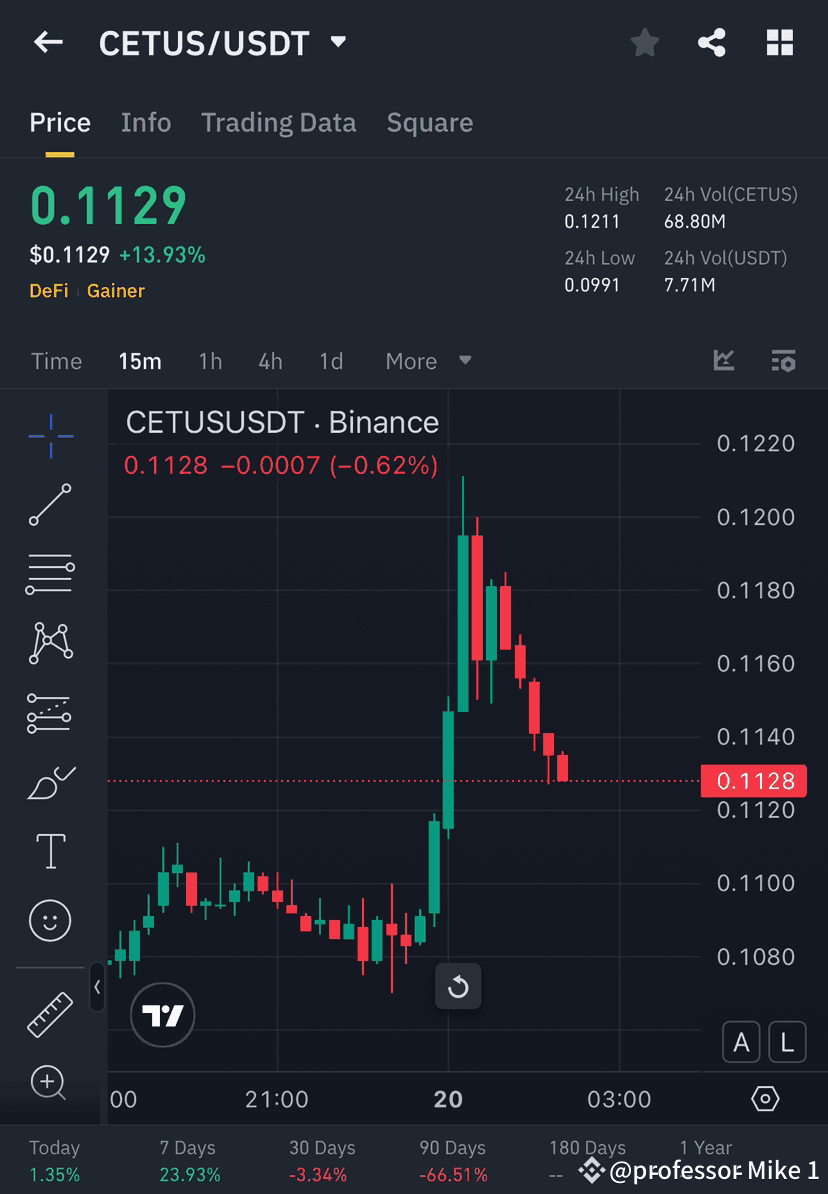Toggle auto scale with the A button
This screenshot has width=828, height=1194.
(740, 1042)
